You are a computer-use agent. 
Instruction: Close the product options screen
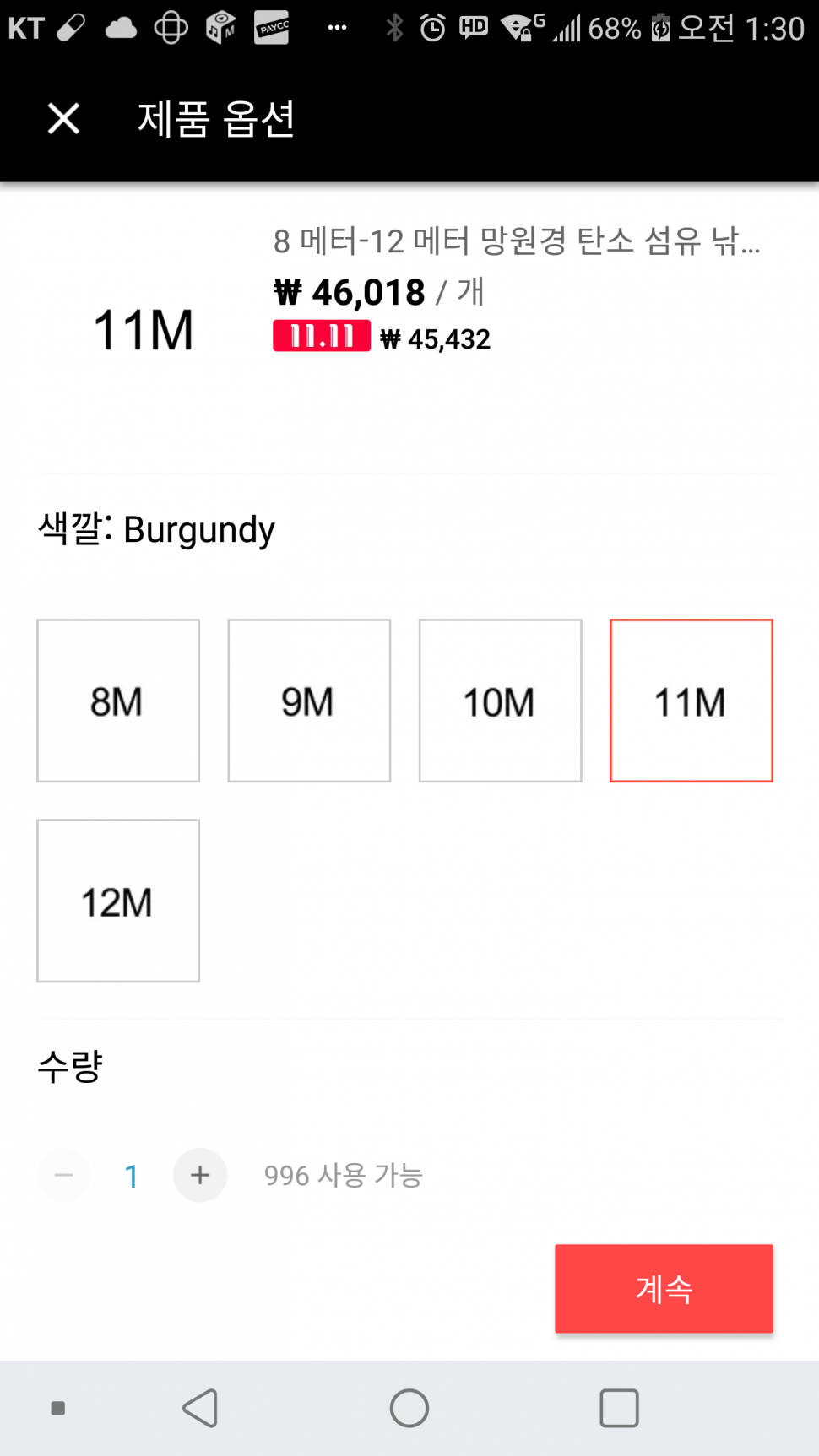point(63,118)
